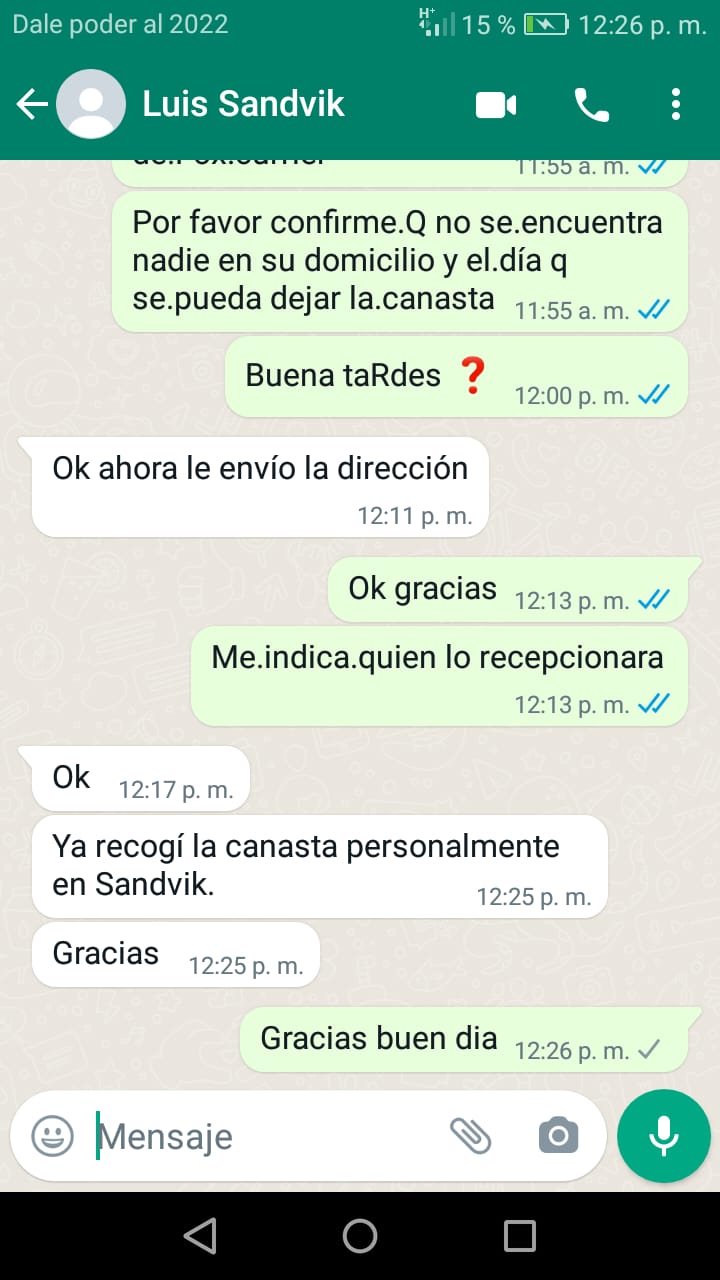Open Luis Sandvik's contact info

tap(243, 104)
